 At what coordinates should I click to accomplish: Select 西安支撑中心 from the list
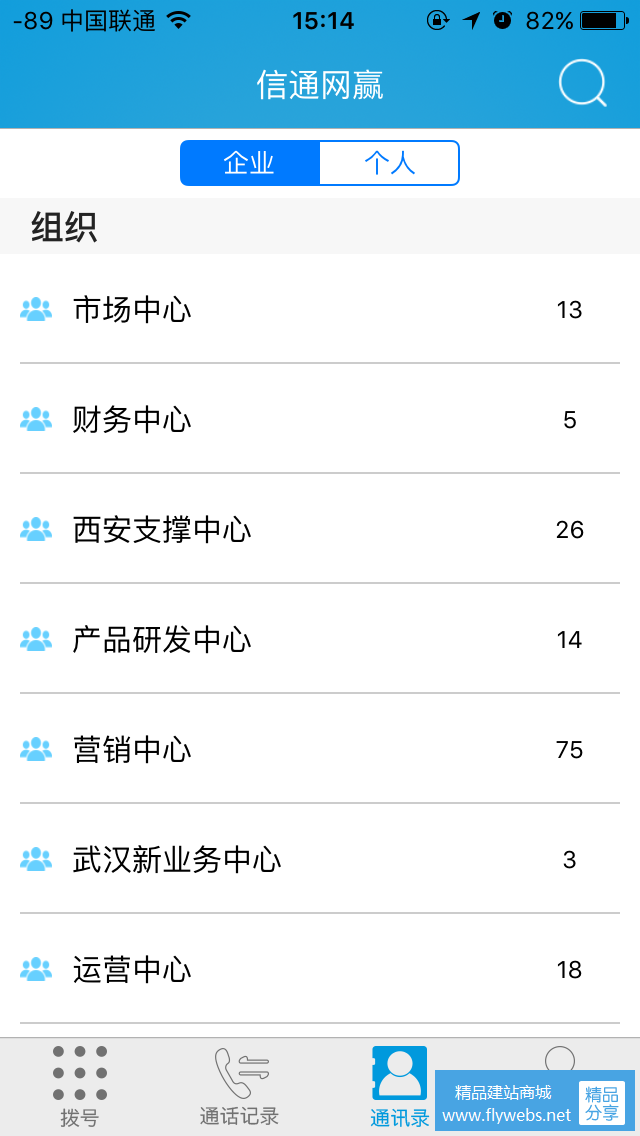320,530
